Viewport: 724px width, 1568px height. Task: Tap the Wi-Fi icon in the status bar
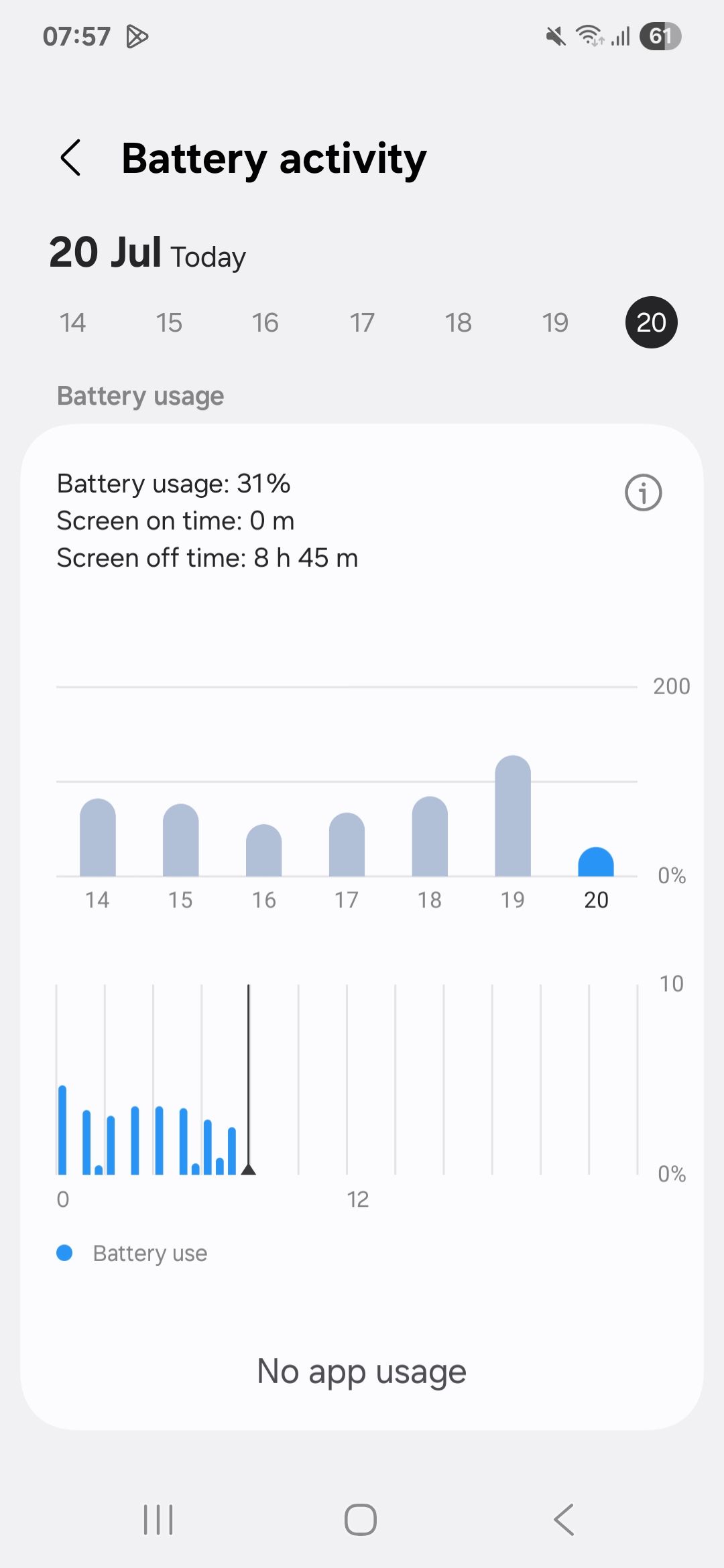pos(590,36)
